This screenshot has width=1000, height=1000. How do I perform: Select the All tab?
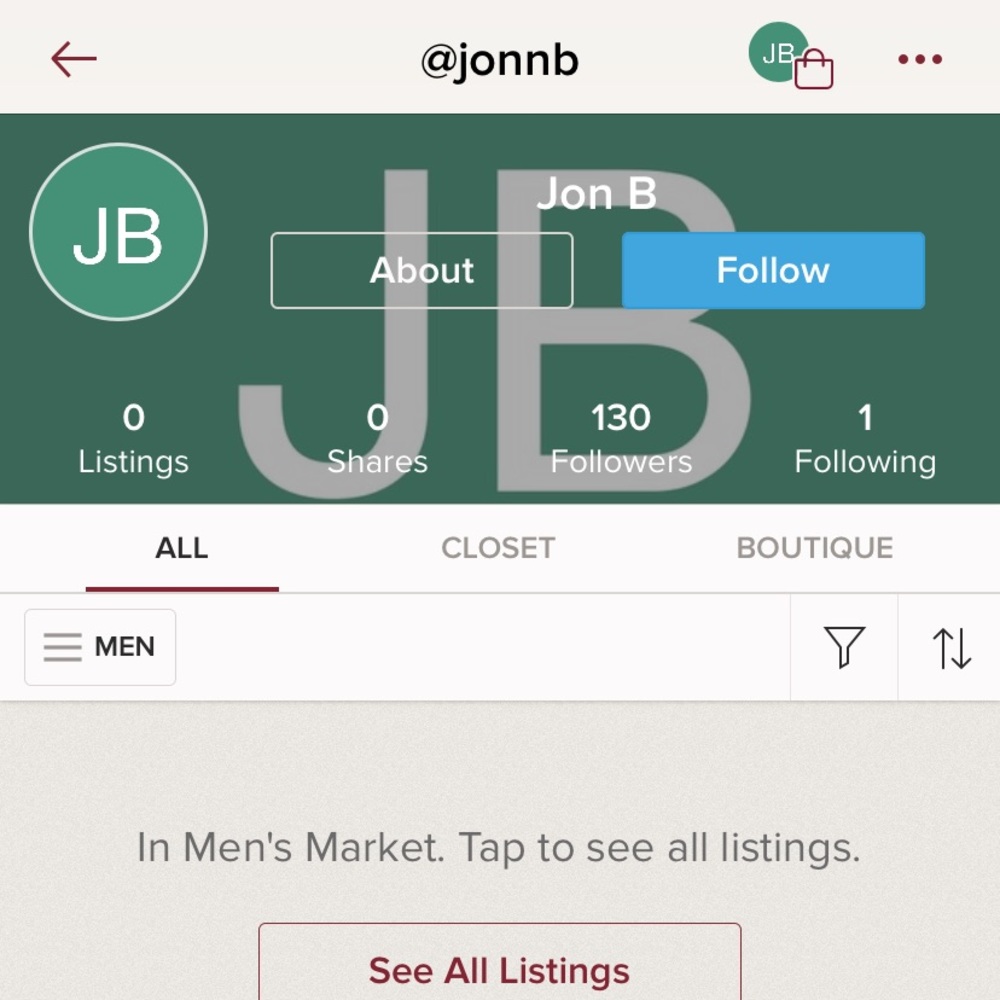[182, 548]
